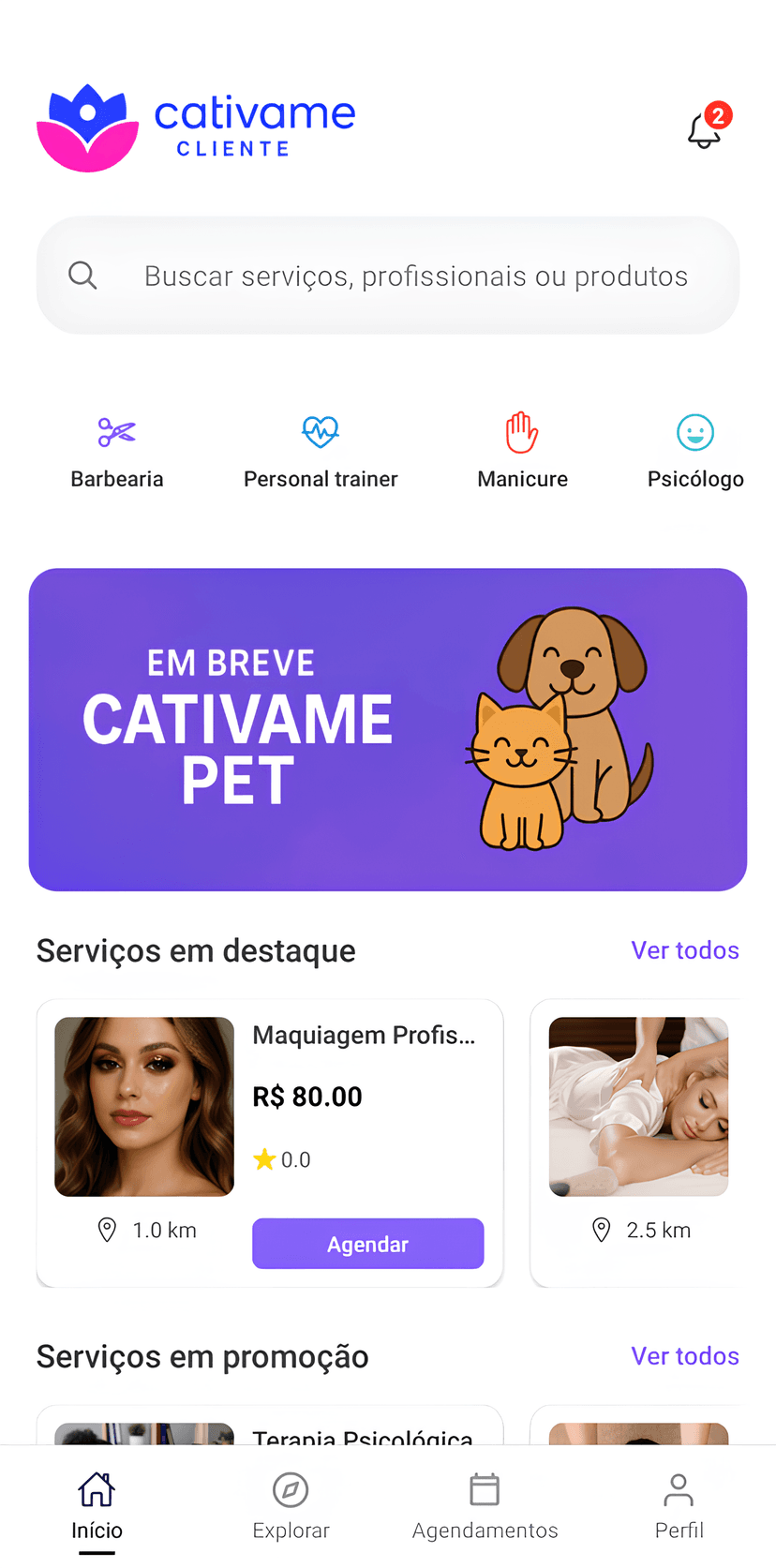Screen dimensions: 776x1568
Task: Tap the Agendamentos calendar icon
Action: coord(485,1490)
